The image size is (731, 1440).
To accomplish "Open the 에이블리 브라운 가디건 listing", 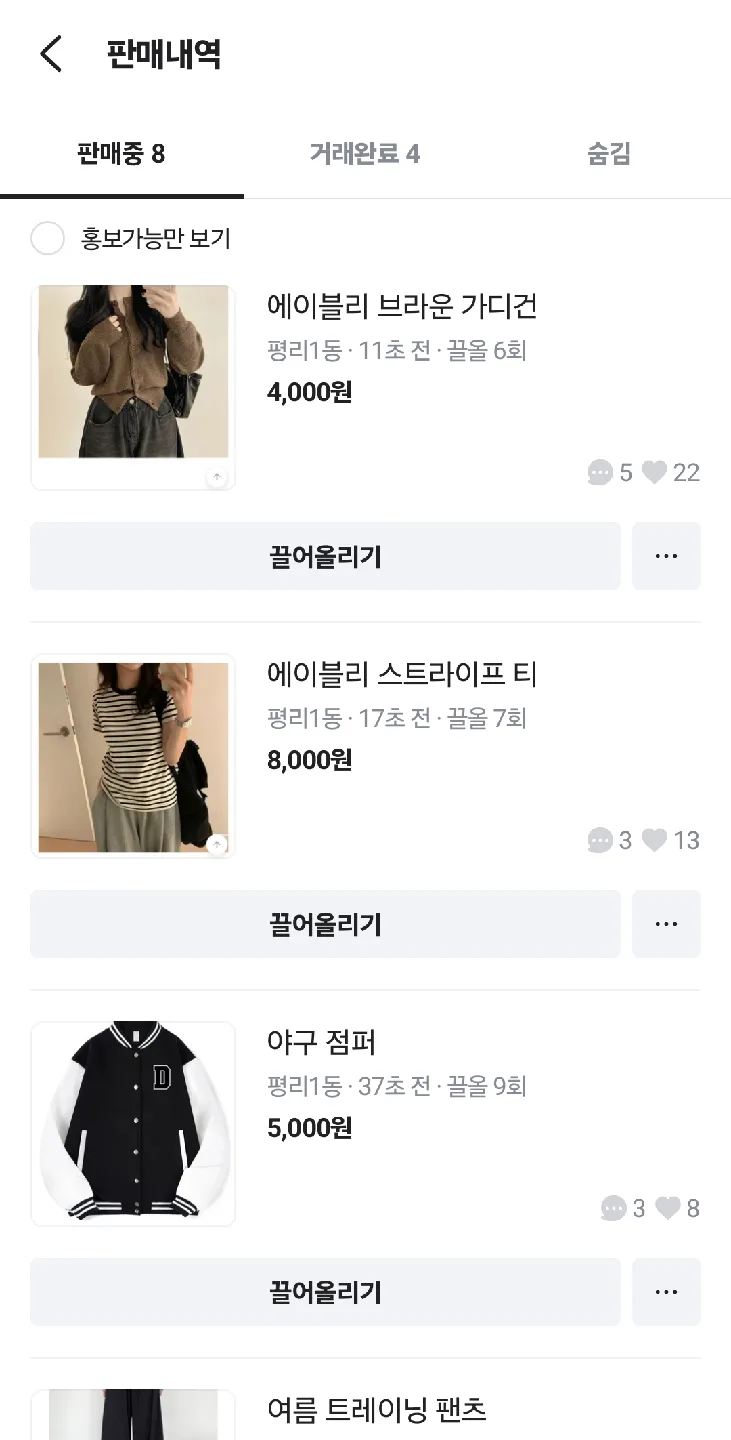I will [x=402, y=306].
